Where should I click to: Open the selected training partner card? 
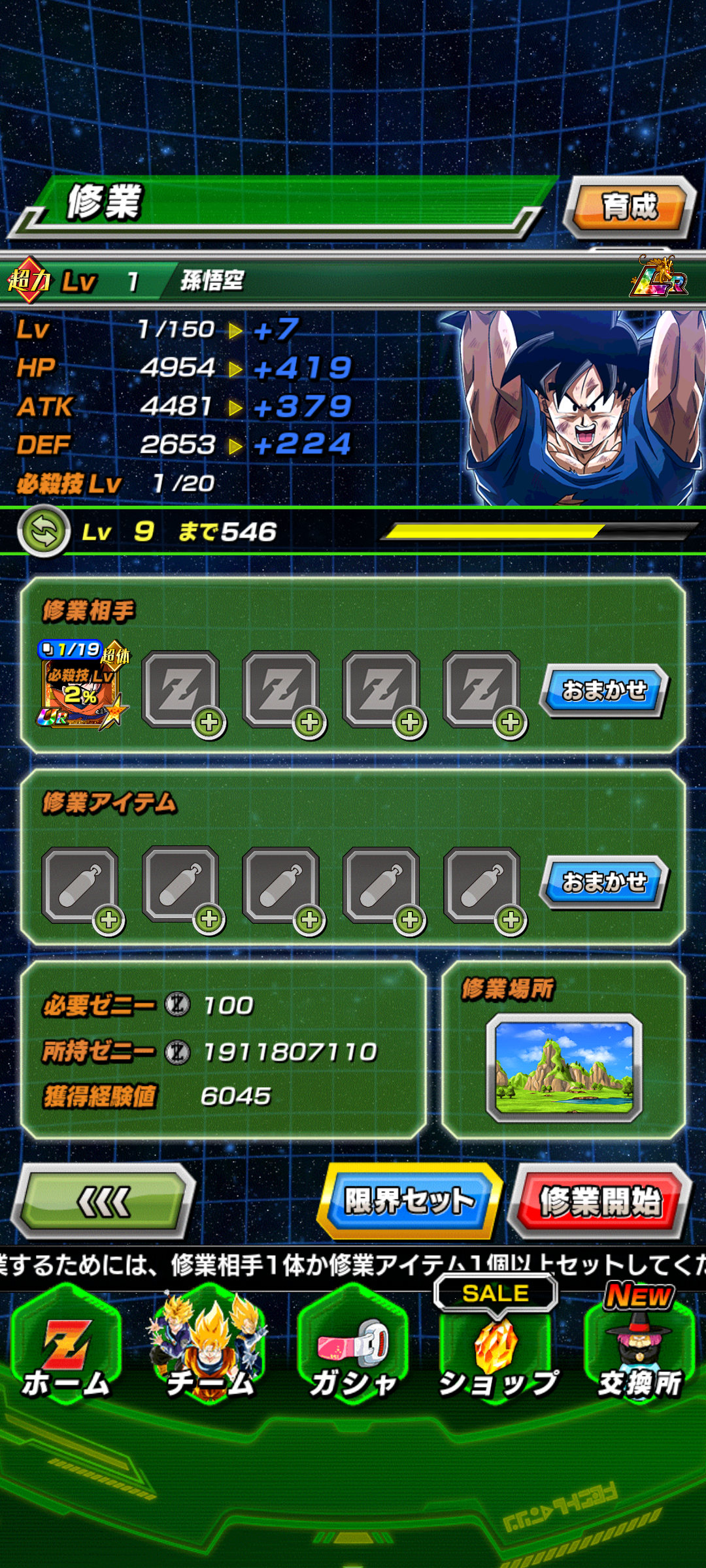click(x=82, y=686)
